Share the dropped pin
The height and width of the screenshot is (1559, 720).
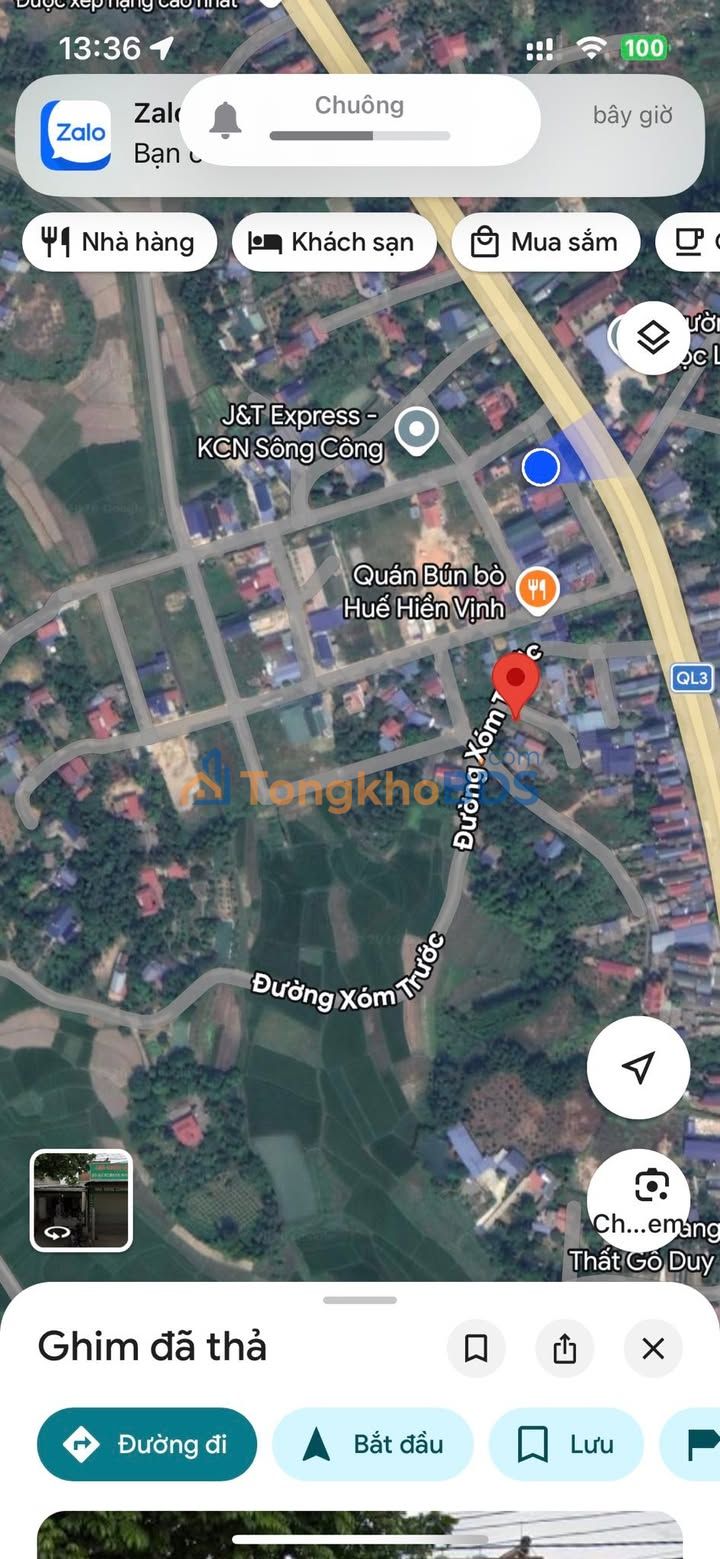click(x=564, y=1348)
